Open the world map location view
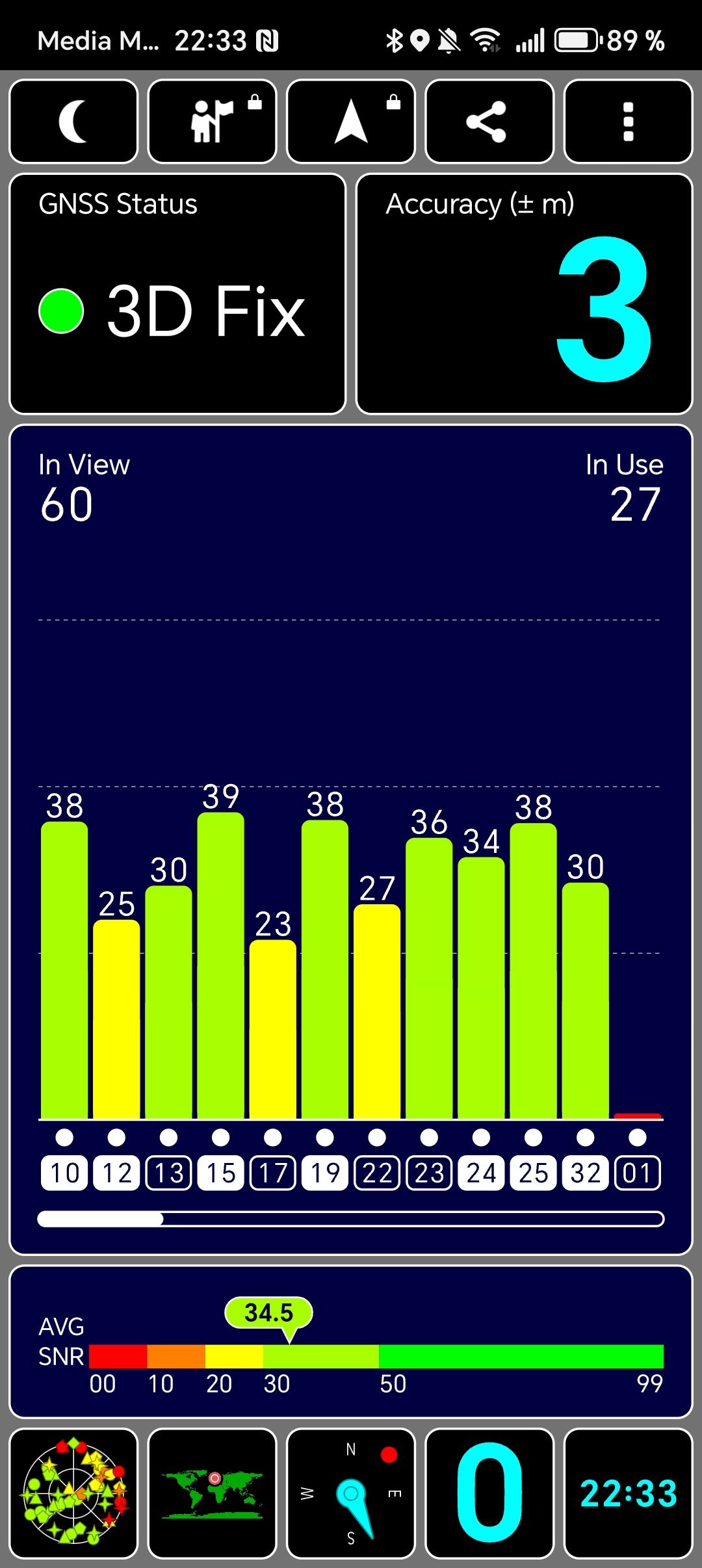702x1568 pixels. (x=212, y=1493)
